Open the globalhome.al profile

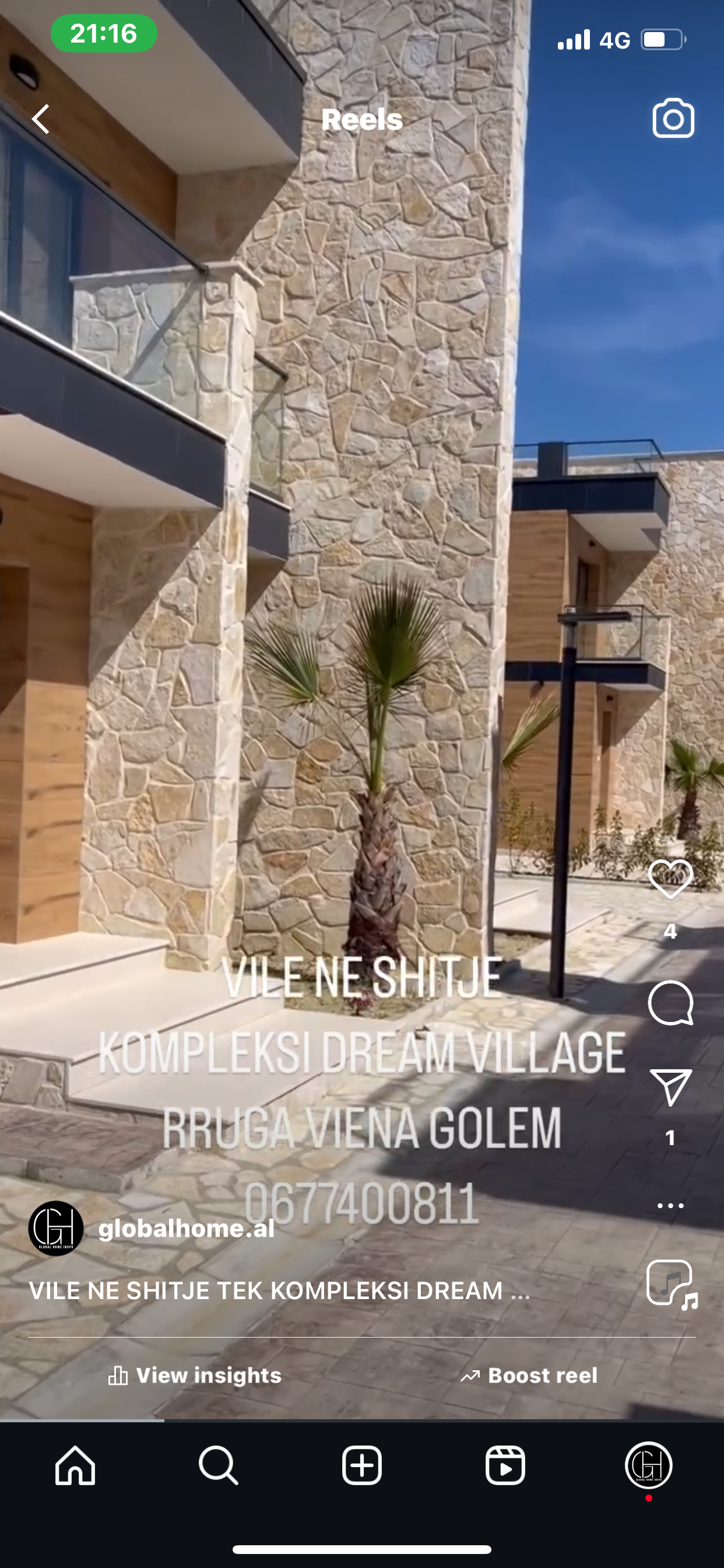point(186,1228)
